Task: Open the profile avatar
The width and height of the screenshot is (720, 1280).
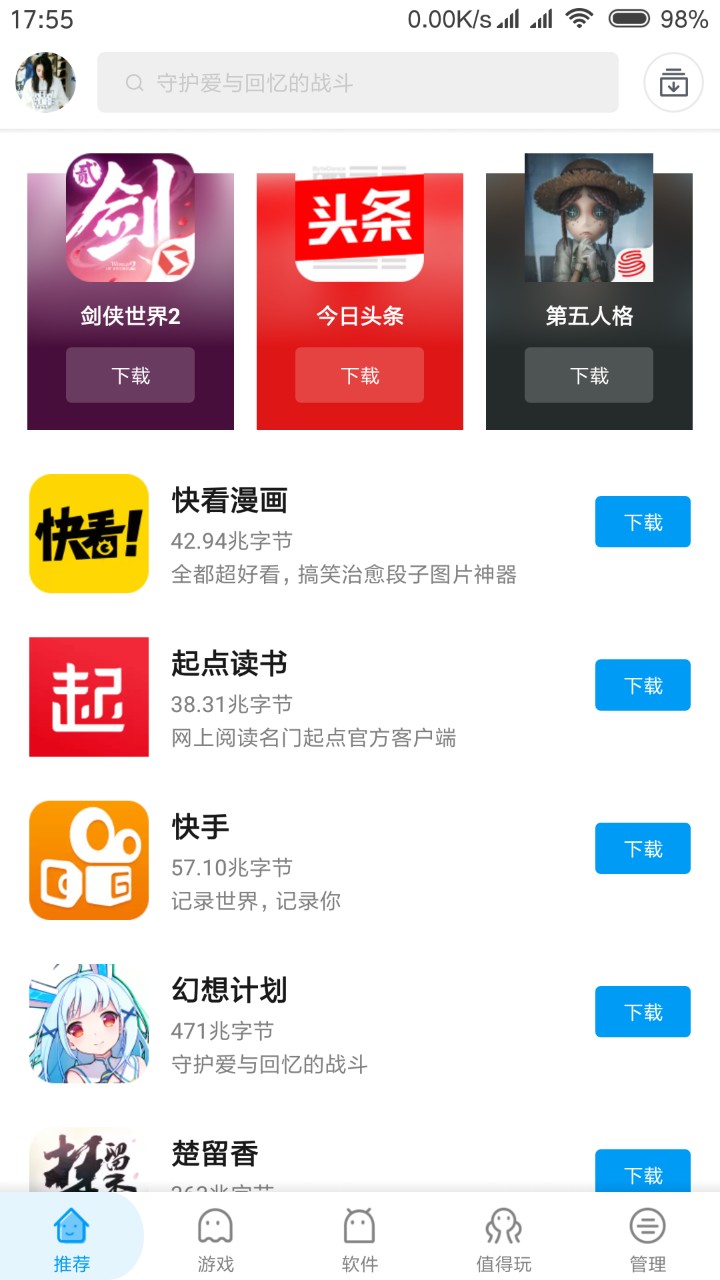Action: [46, 82]
